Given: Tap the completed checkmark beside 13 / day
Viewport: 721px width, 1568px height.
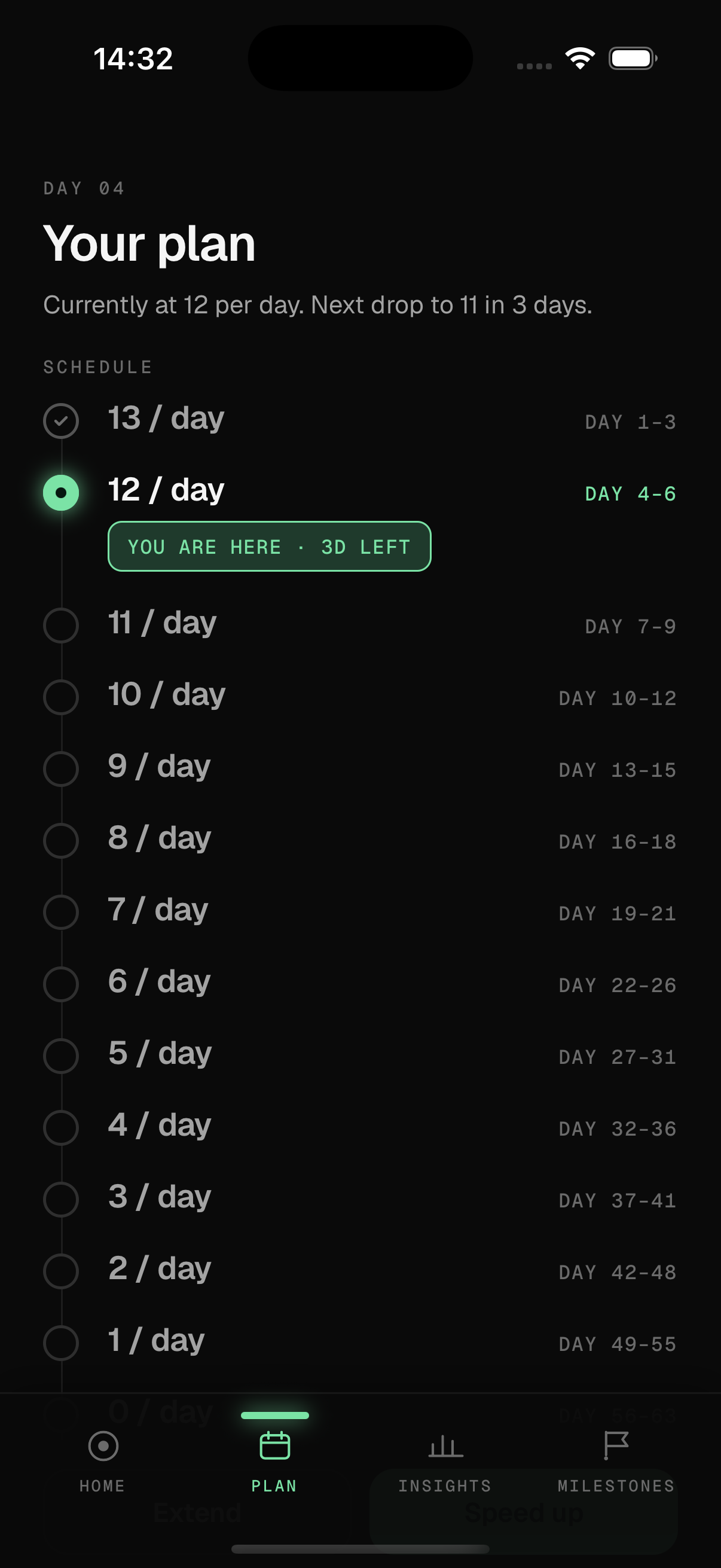Looking at the screenshot, I should click(x=61, y=420).
